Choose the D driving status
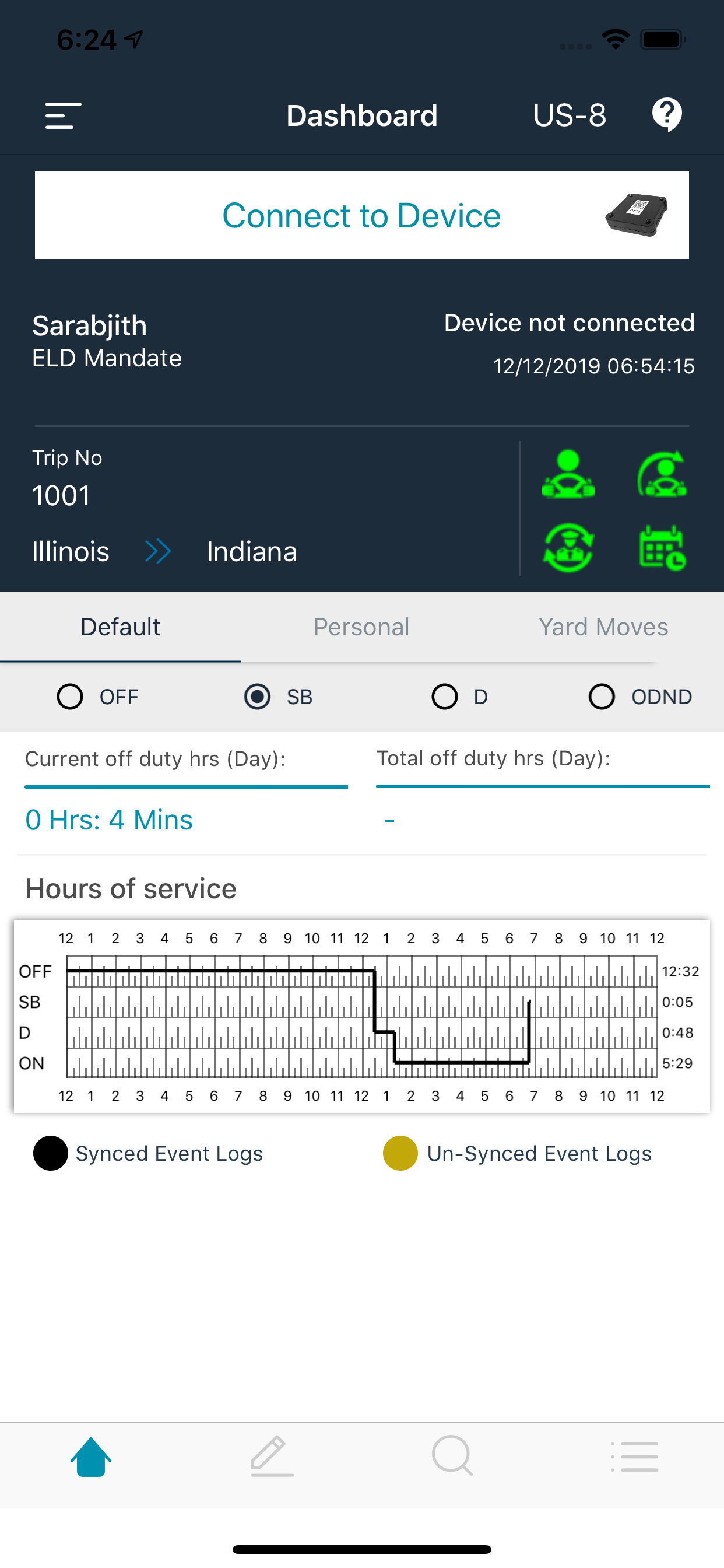724x1568 pixels. point(445,696)
